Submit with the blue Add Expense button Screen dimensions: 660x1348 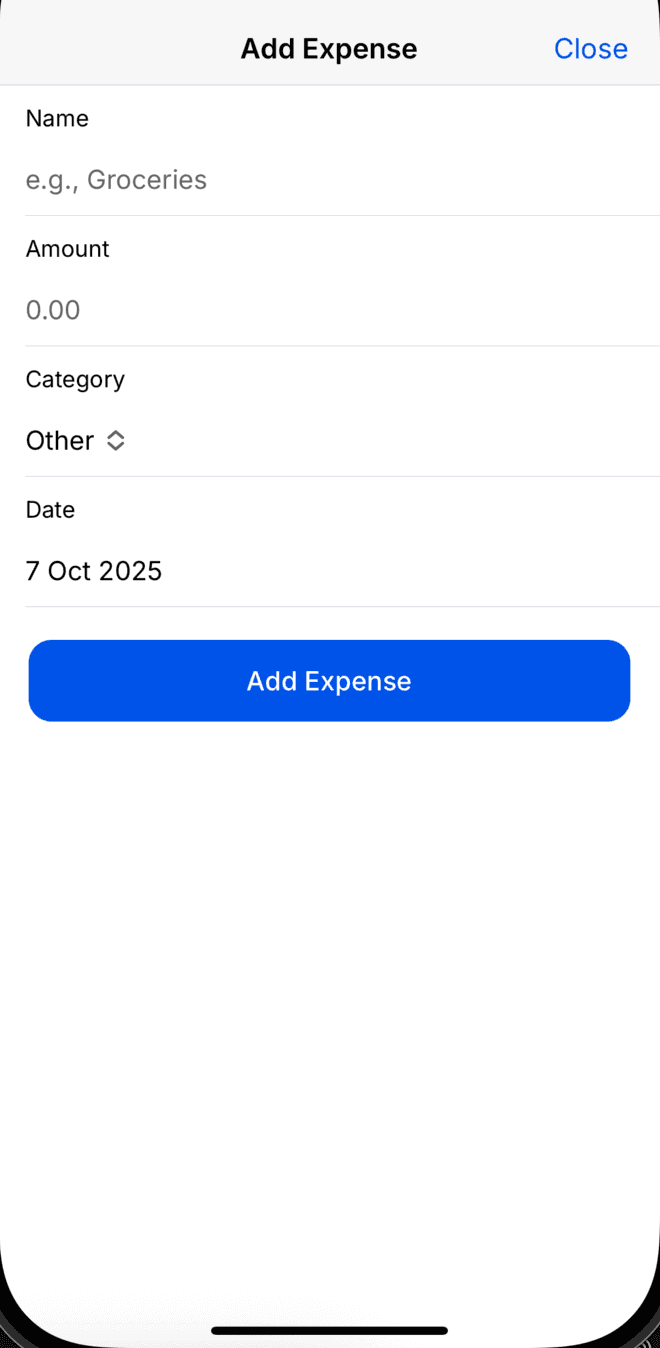[x=329, y=681]
